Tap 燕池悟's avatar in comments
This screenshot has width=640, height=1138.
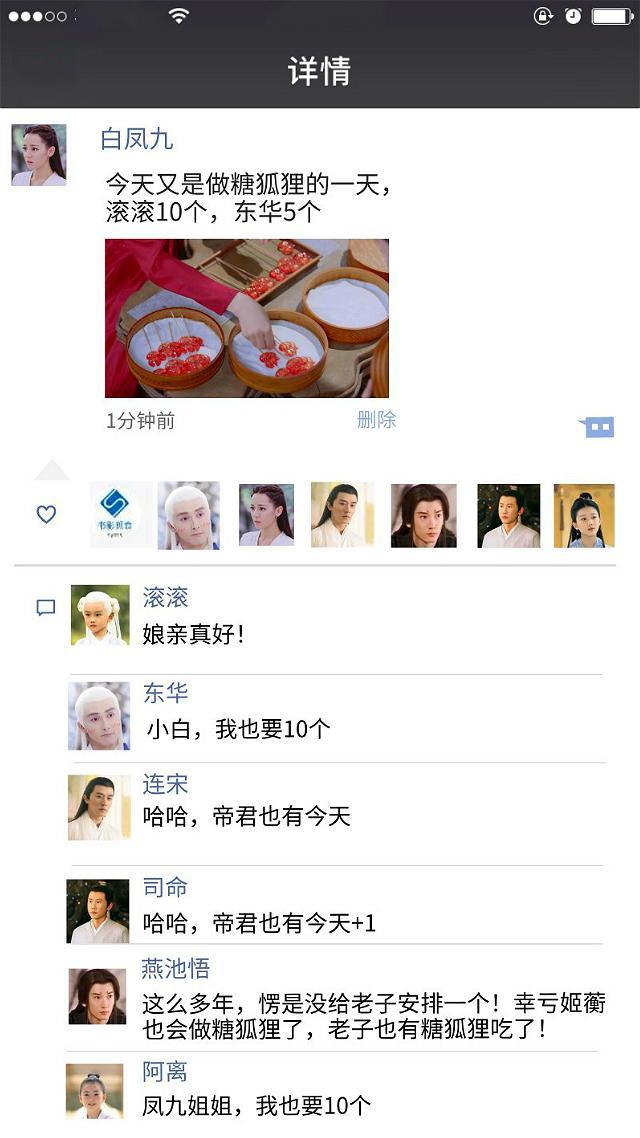[x=97, y=995]
